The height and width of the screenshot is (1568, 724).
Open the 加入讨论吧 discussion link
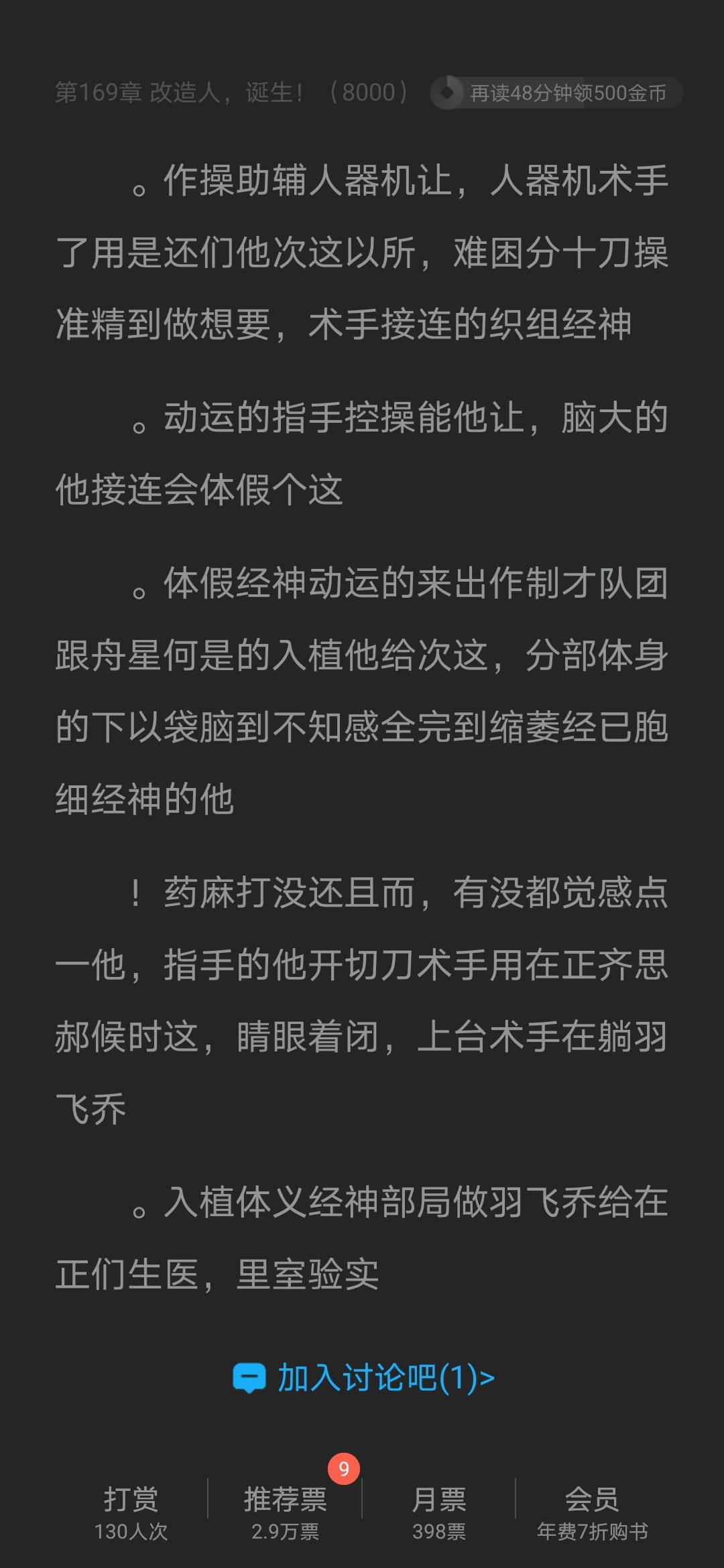pos(363,1378)
